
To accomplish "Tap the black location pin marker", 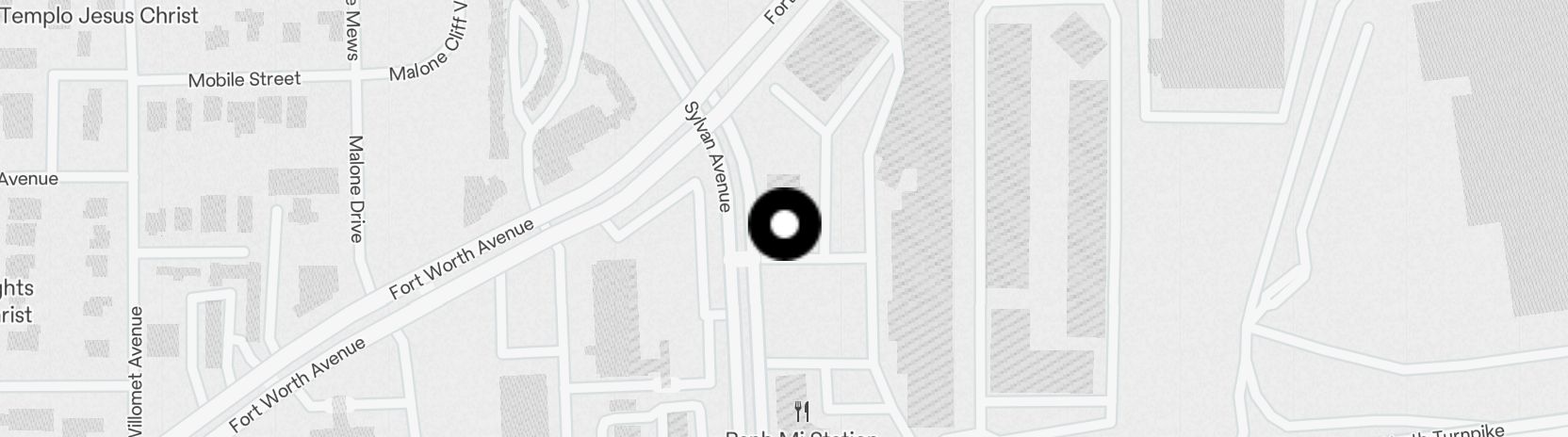I will click(784, 224).
